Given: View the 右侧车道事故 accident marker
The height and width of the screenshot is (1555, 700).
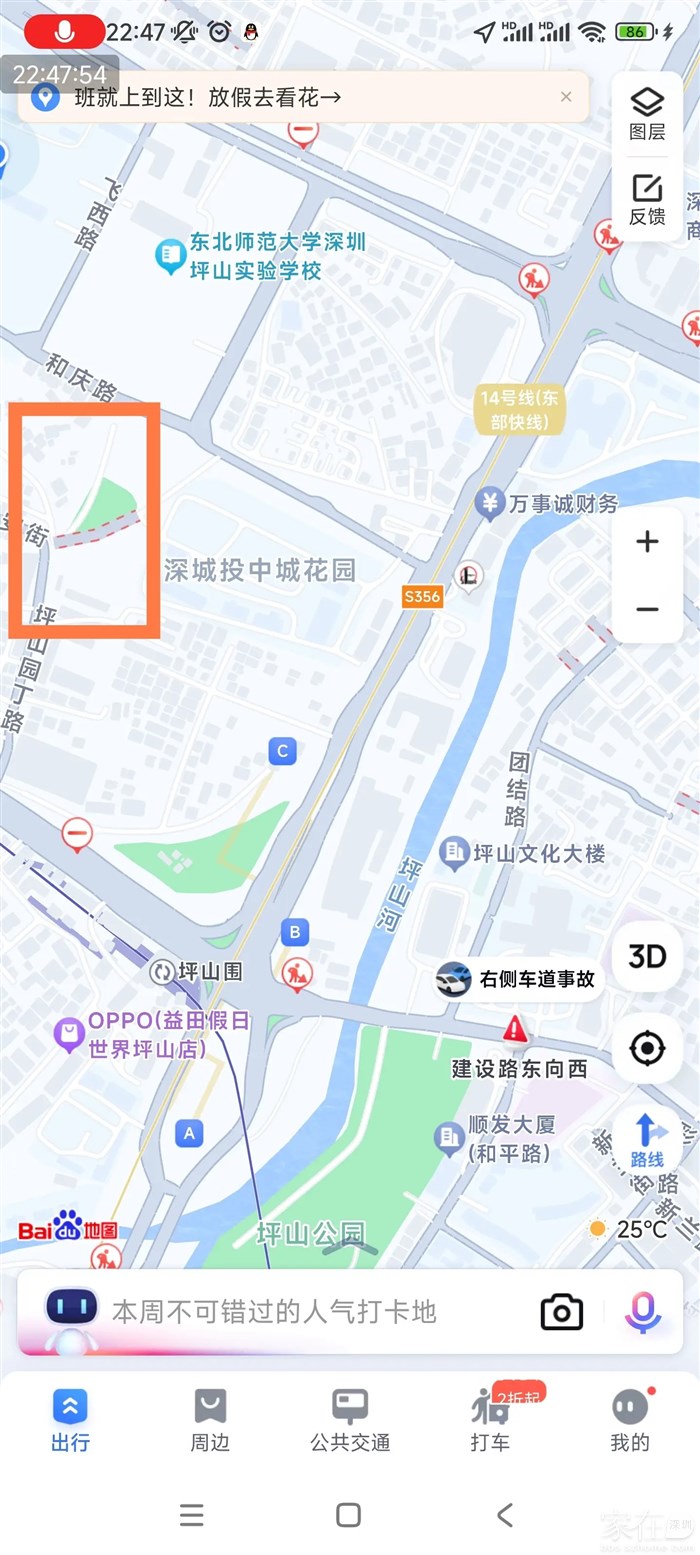Looking at the screenshot, I should point(520,980).
